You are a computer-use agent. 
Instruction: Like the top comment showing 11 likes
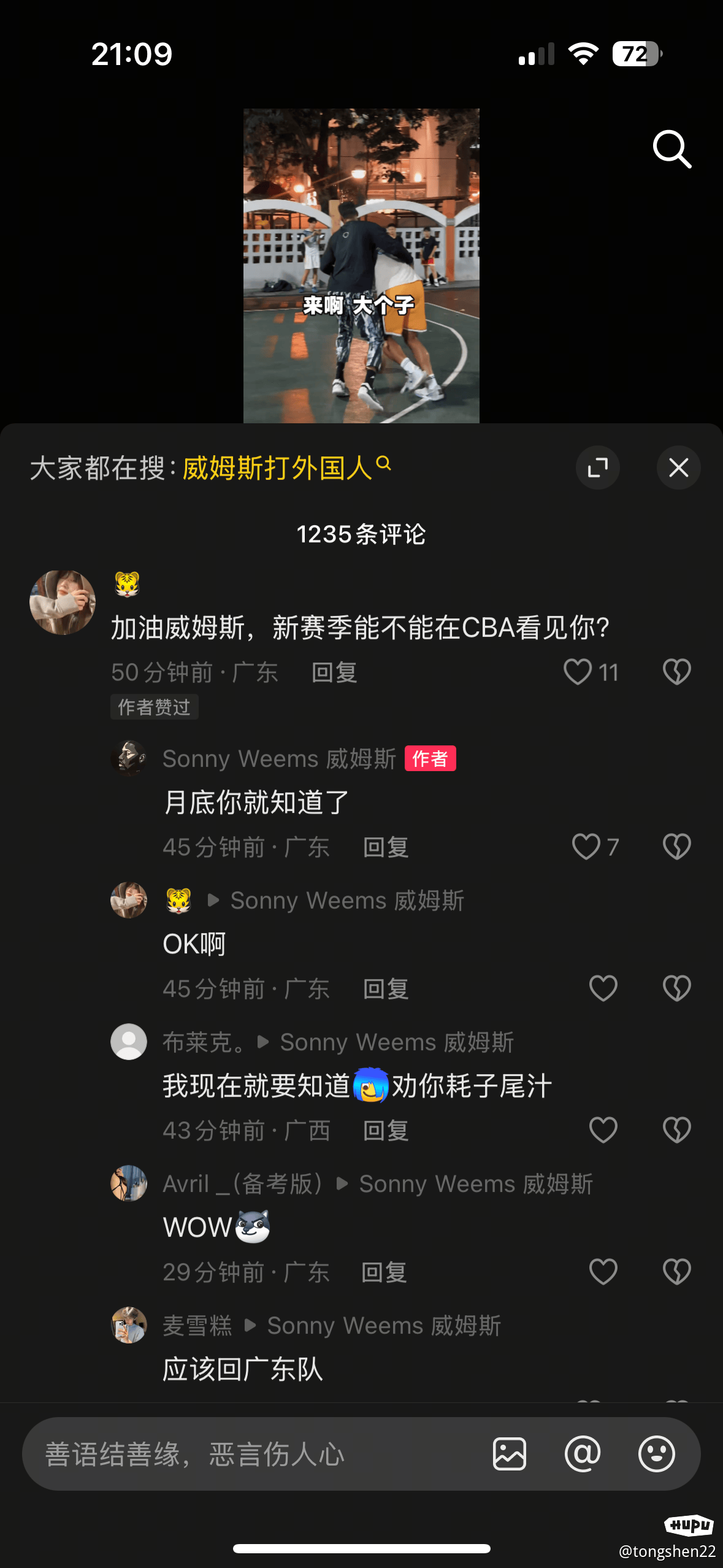tap(576, 672)
